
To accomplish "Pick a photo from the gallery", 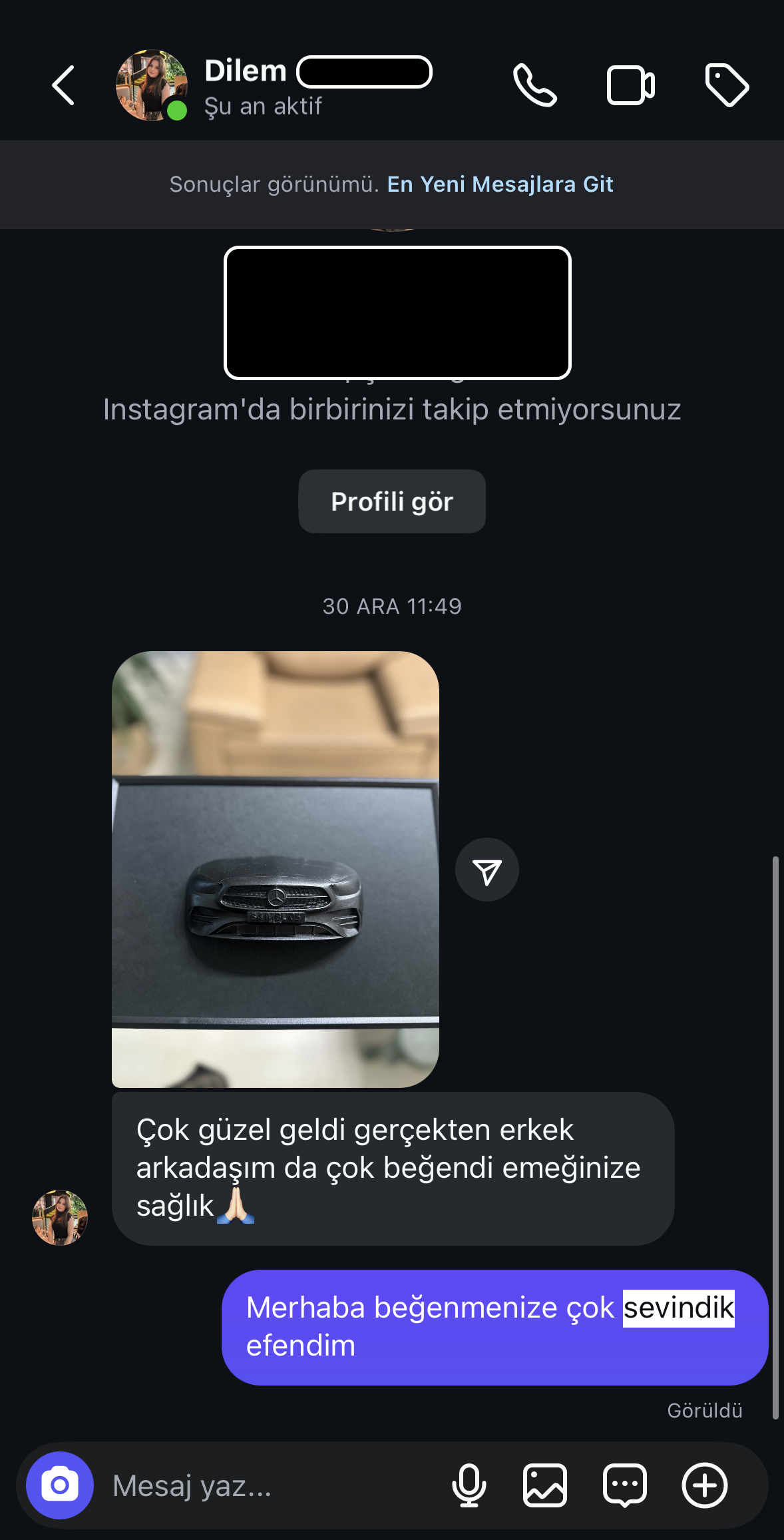I will tap(545, 1485).
